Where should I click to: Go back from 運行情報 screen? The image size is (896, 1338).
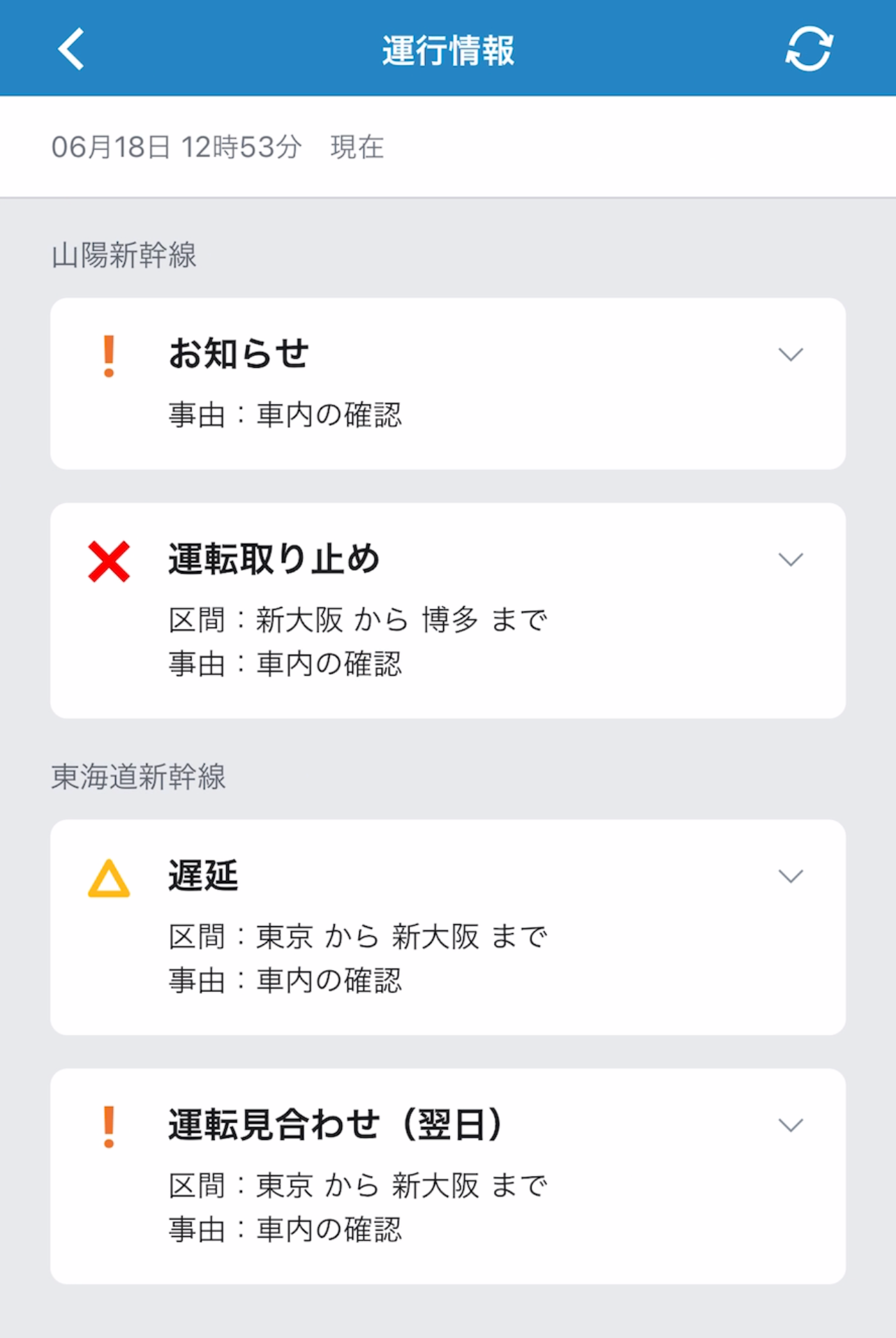71,49
